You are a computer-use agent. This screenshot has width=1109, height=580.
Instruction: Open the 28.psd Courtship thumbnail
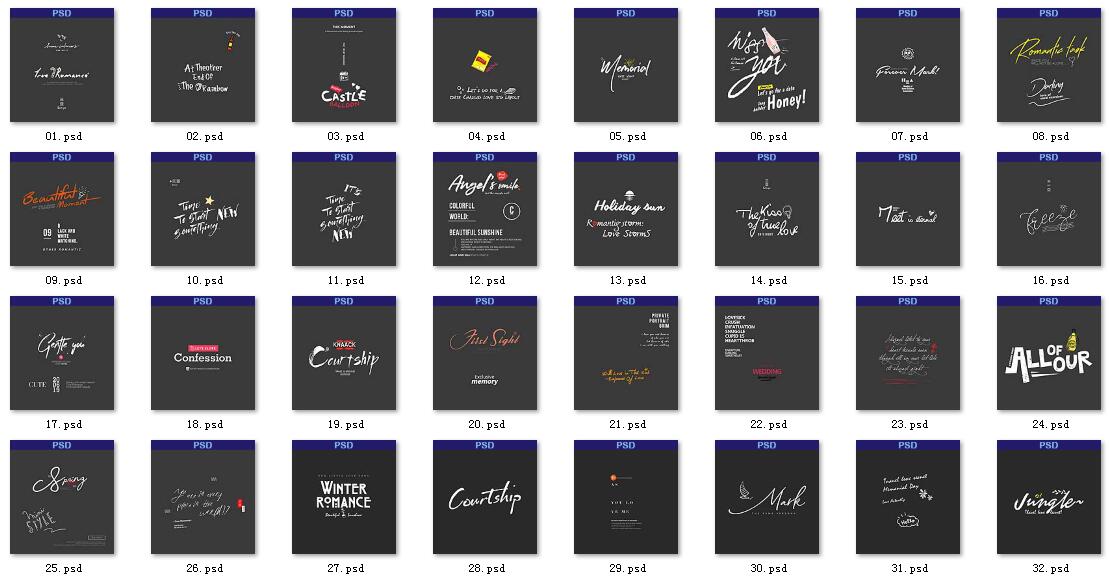484,498
